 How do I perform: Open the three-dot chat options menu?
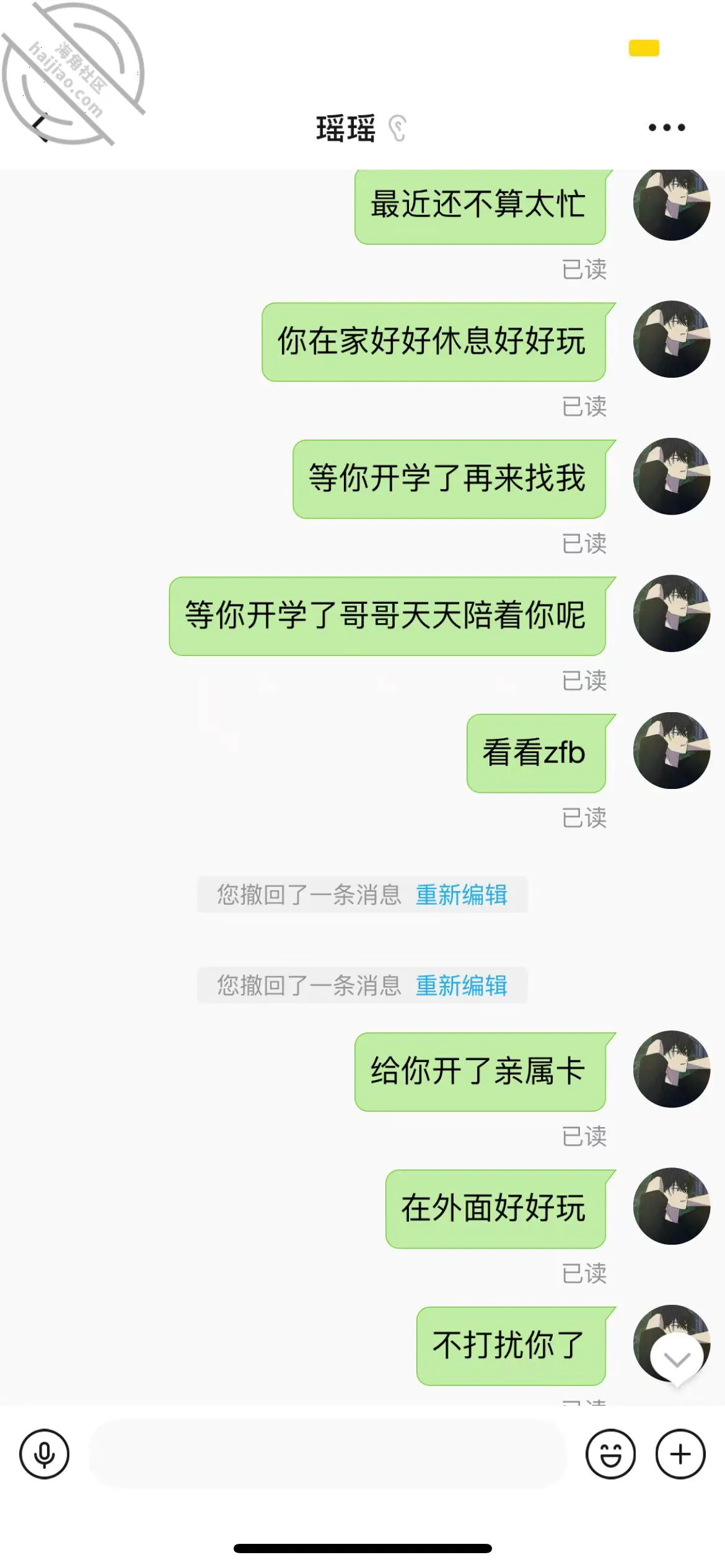pyautogui.click(x=667, y=128)
